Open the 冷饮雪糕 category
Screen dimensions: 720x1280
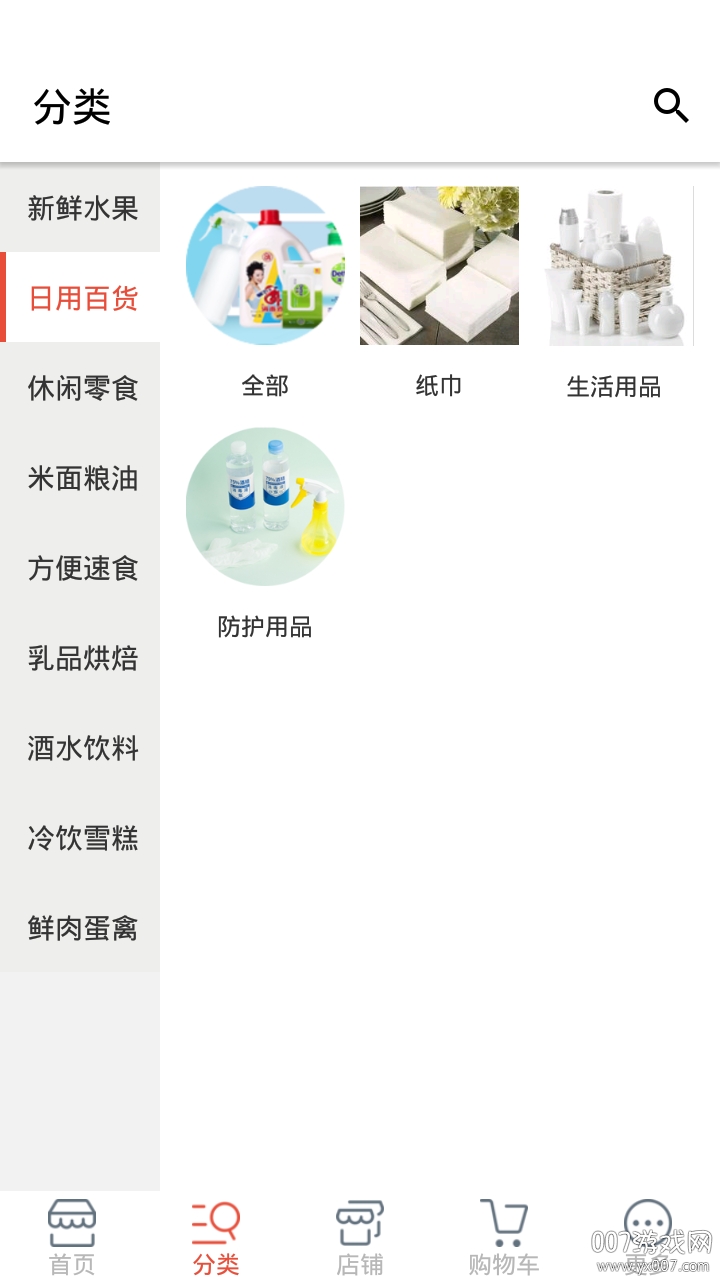click(x=82, y=838)
